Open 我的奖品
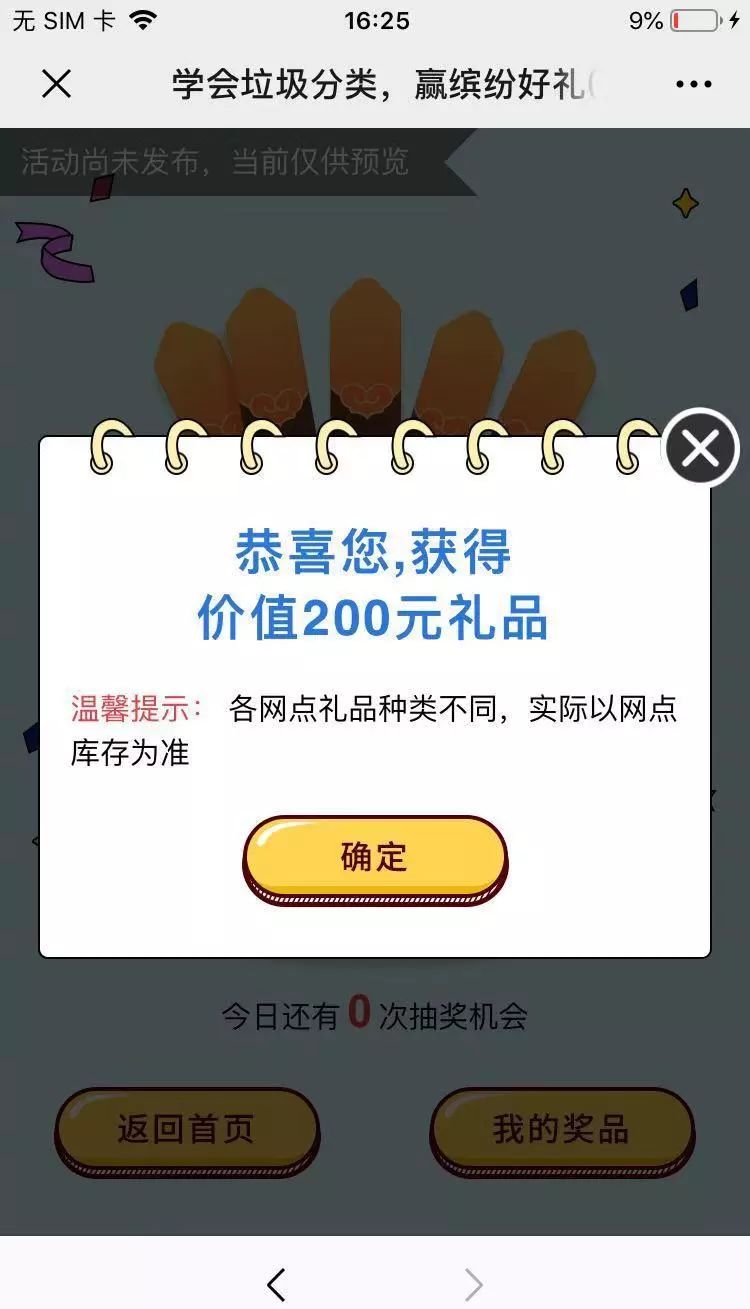This screenshot has height=1309, width=750. (562, 1131)
